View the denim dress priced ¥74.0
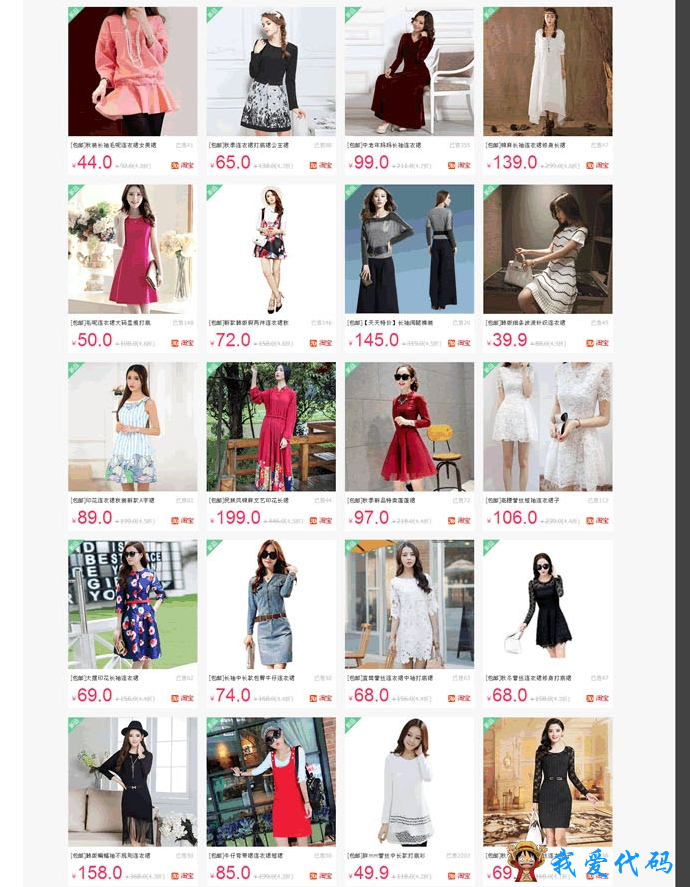690x887 pixels. pos(271,604)
